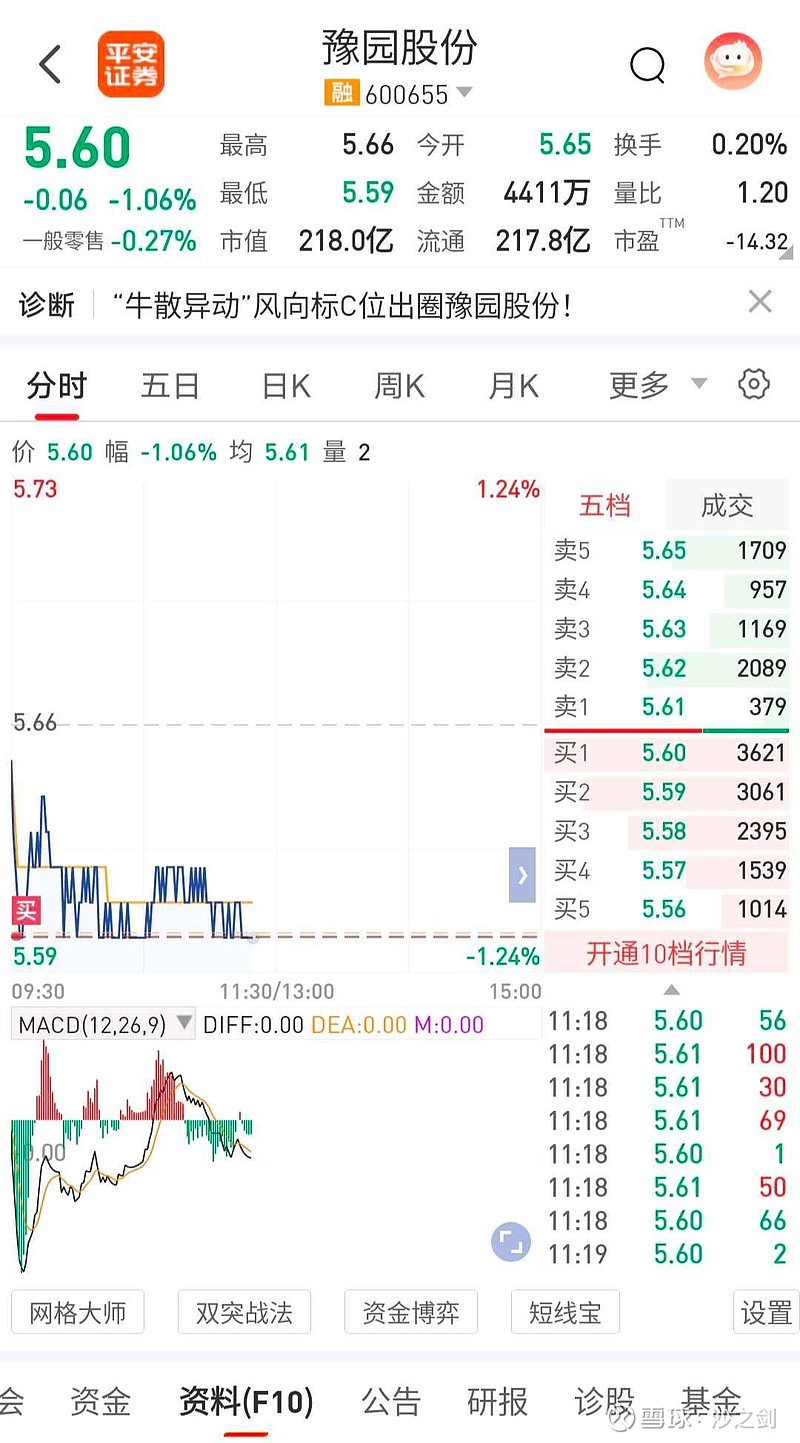800x1443 pixels.
Task: Switch to the 日K chart tab
Action: tap(286, 385)
